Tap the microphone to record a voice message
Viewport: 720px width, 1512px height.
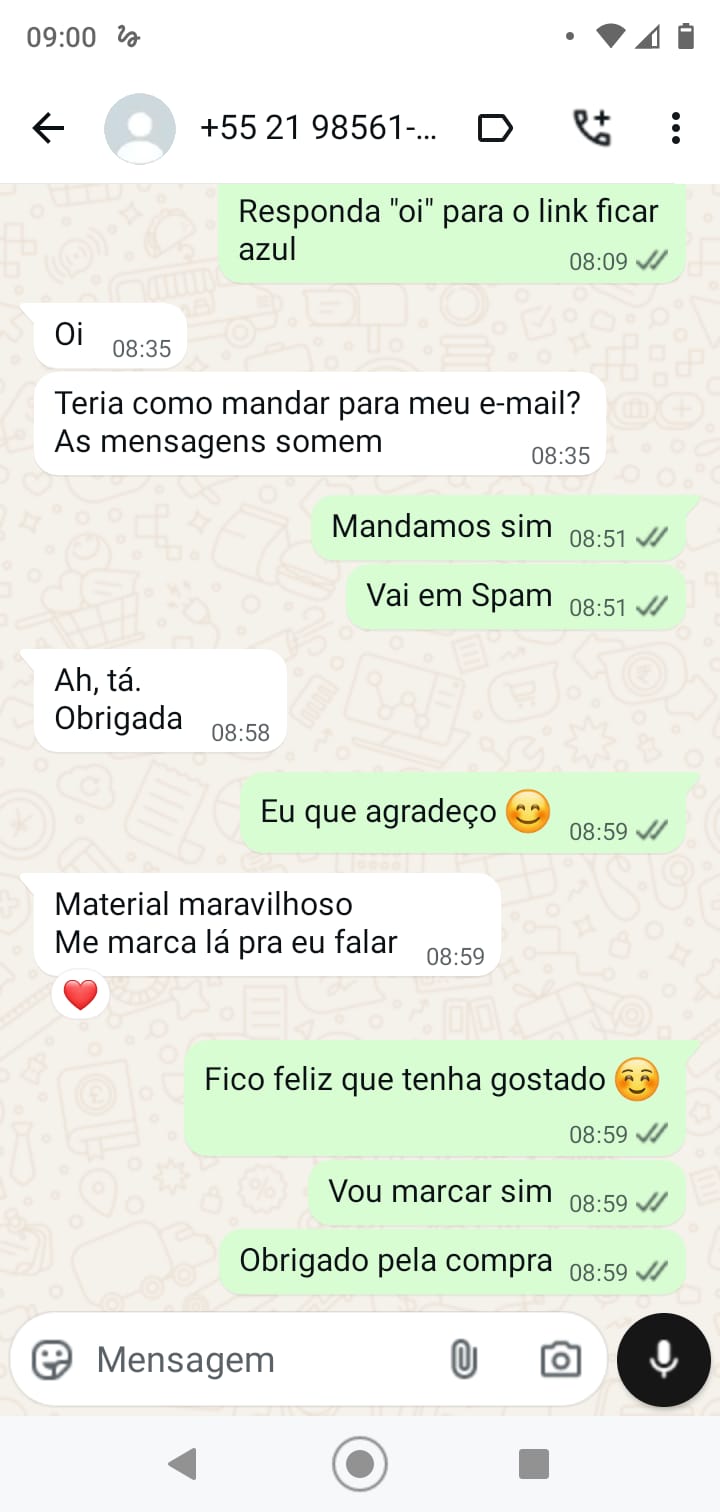coord(663,1359)
